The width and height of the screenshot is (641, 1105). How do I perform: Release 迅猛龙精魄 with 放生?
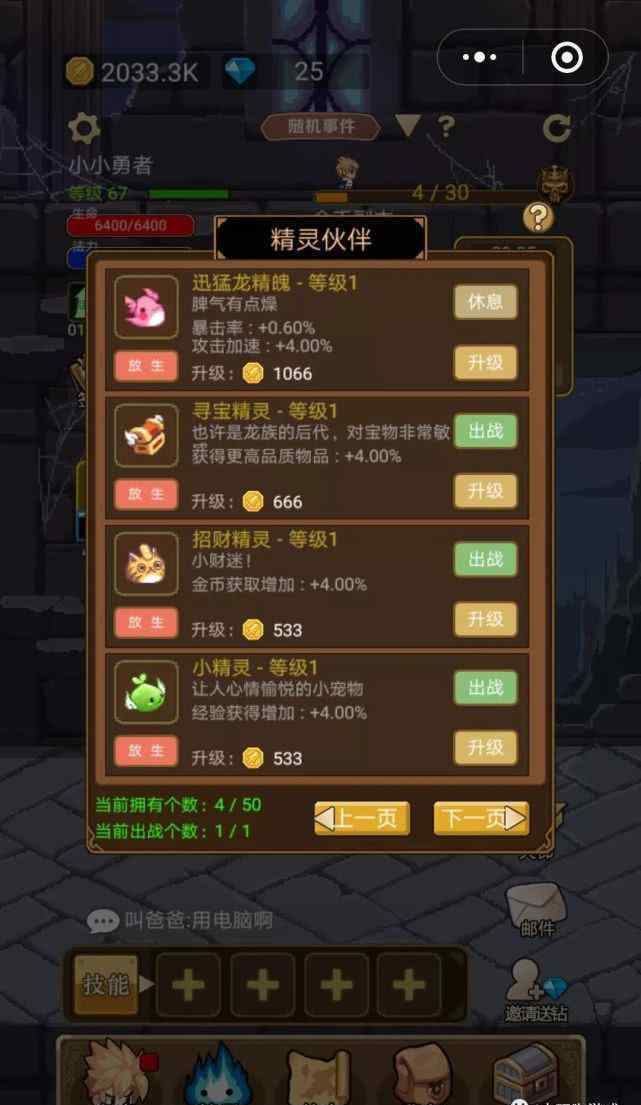click(x=146, y=366)
